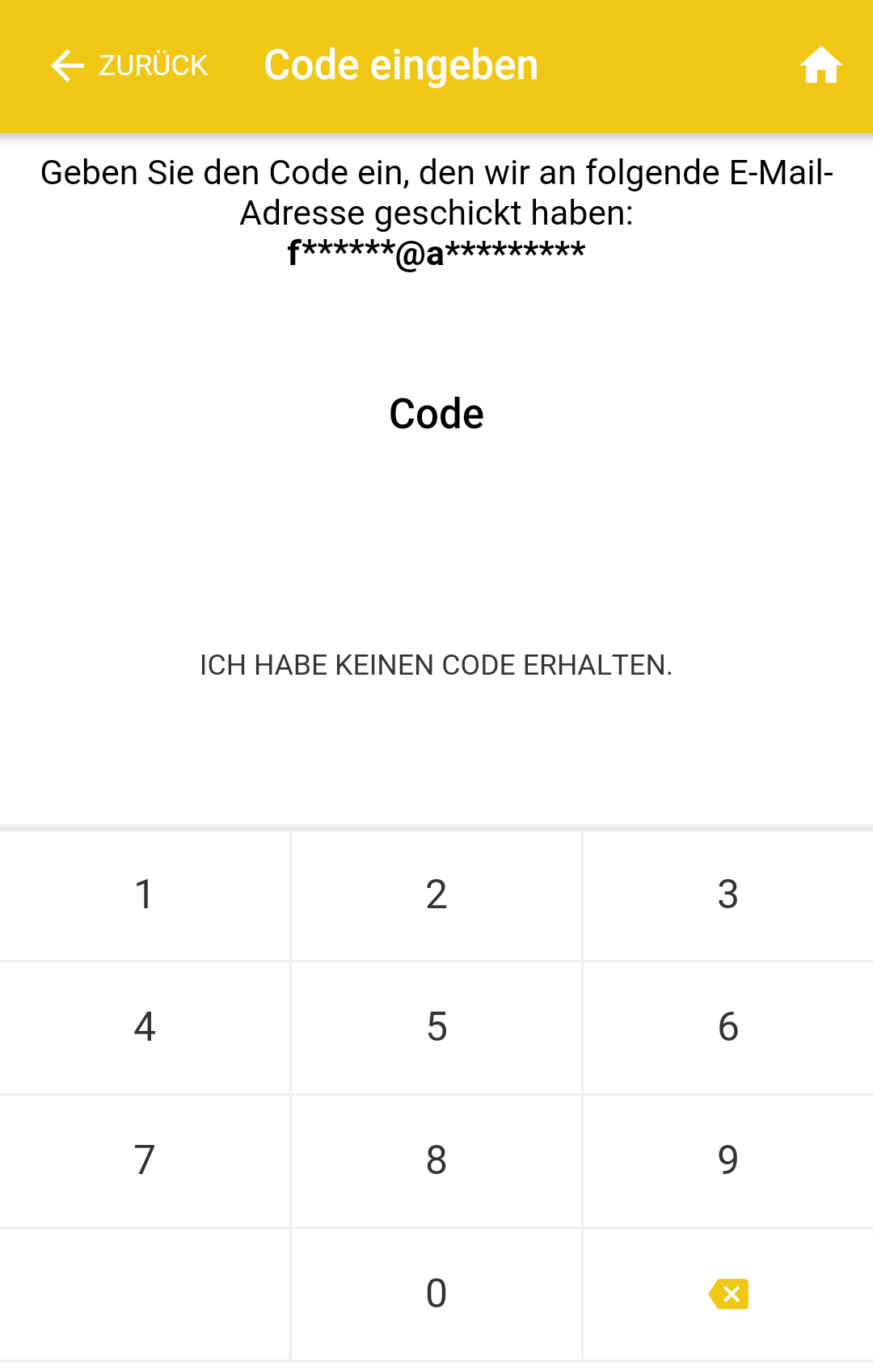Enter digit 0 on the keypad
Image resolution: width=873 pixels, height=1372 pixels.
(436, 1294)
